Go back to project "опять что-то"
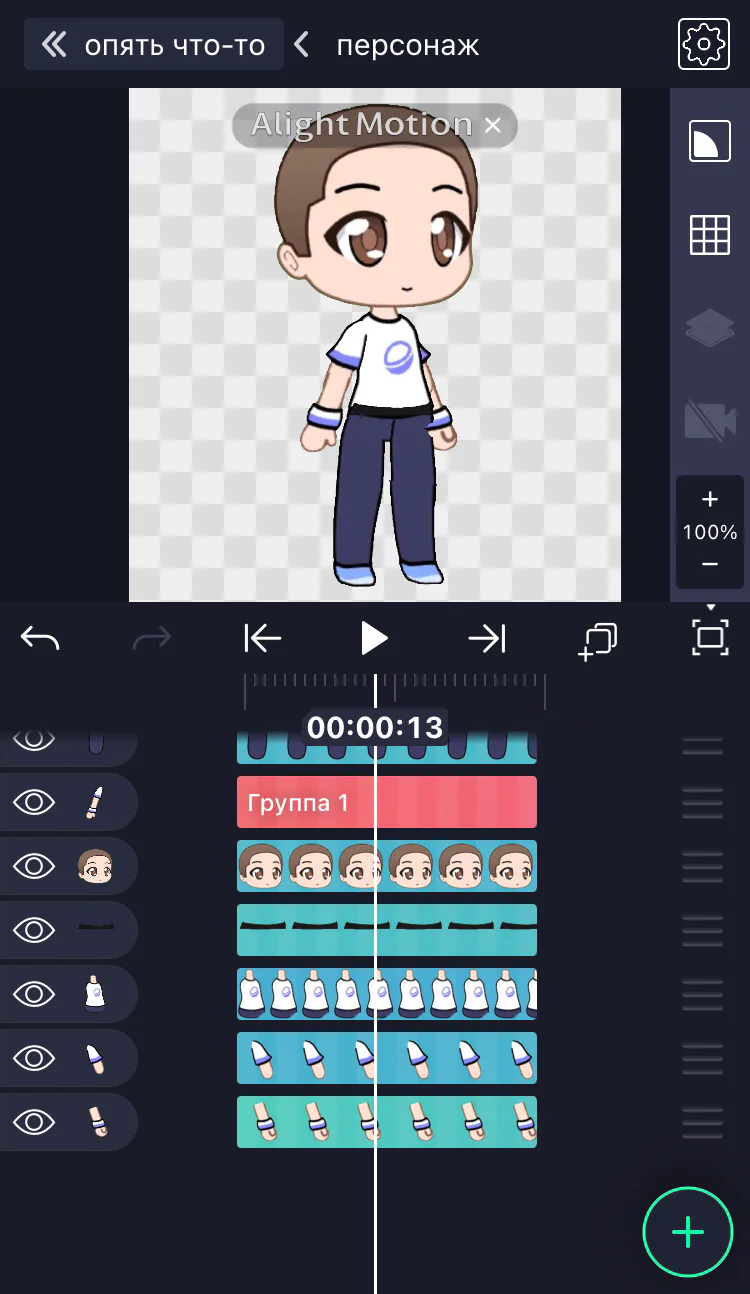Image resolution: width=750 pixels, height=1294 pixels. (154, 45)
